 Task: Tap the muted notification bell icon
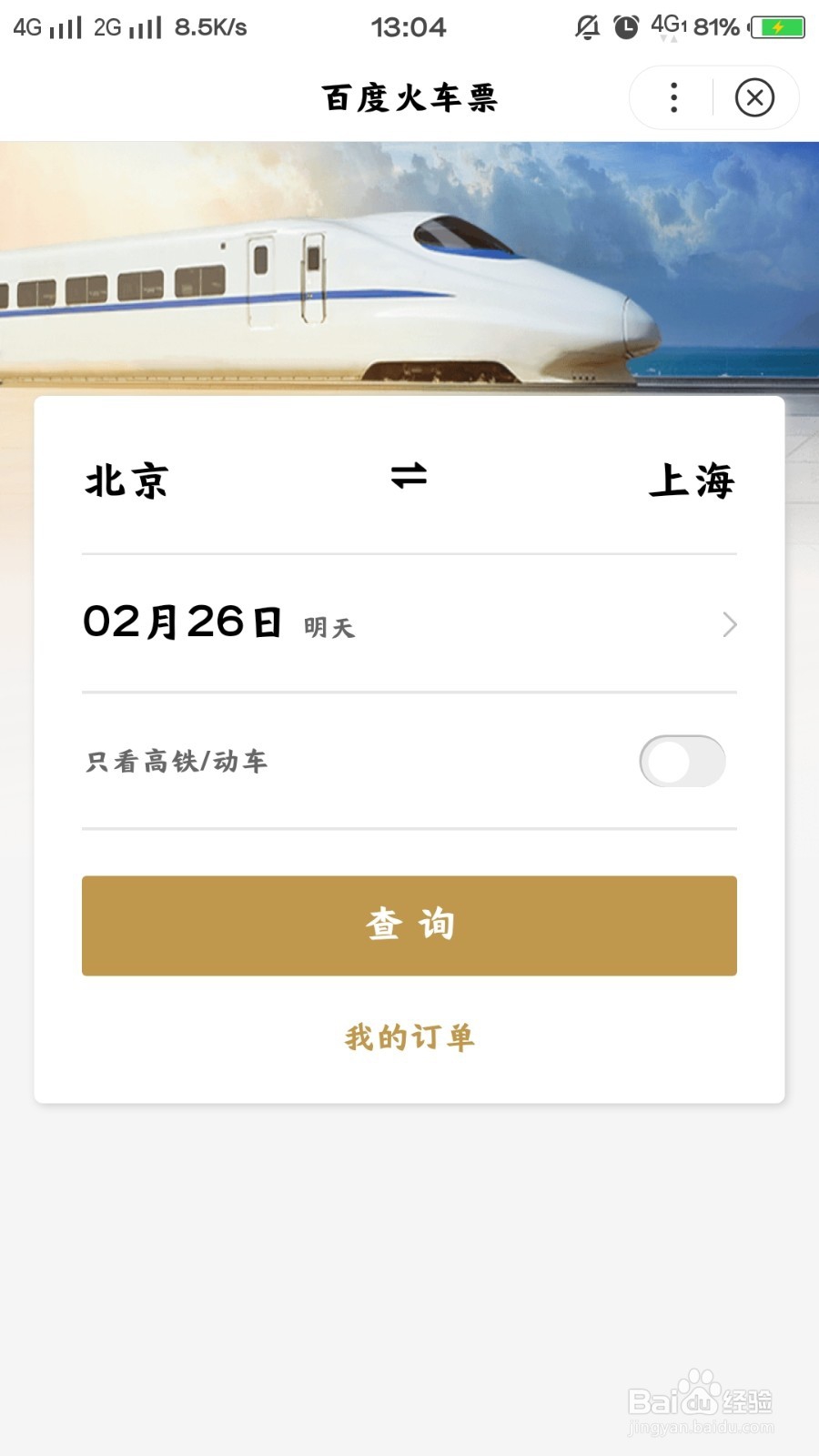[585, 27]
